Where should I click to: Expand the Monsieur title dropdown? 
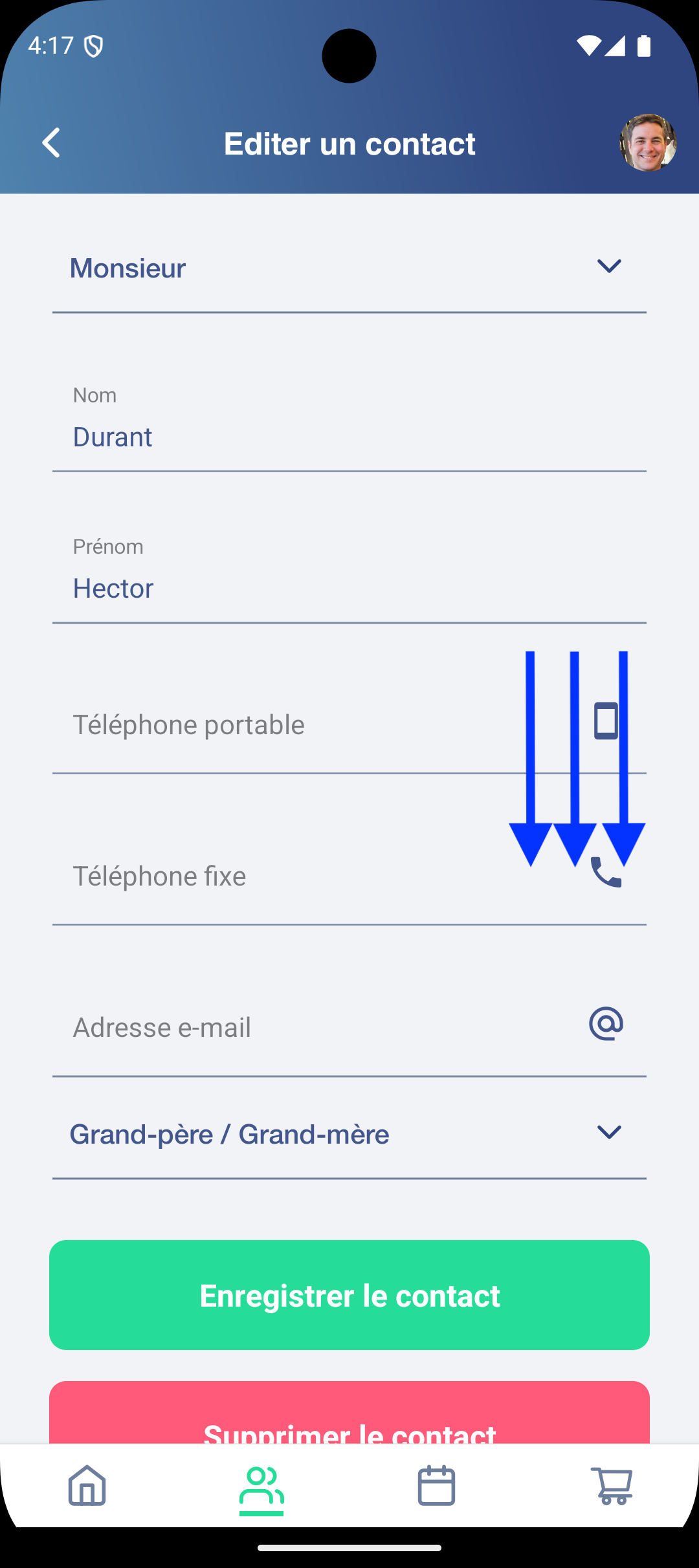coord(349,268)
